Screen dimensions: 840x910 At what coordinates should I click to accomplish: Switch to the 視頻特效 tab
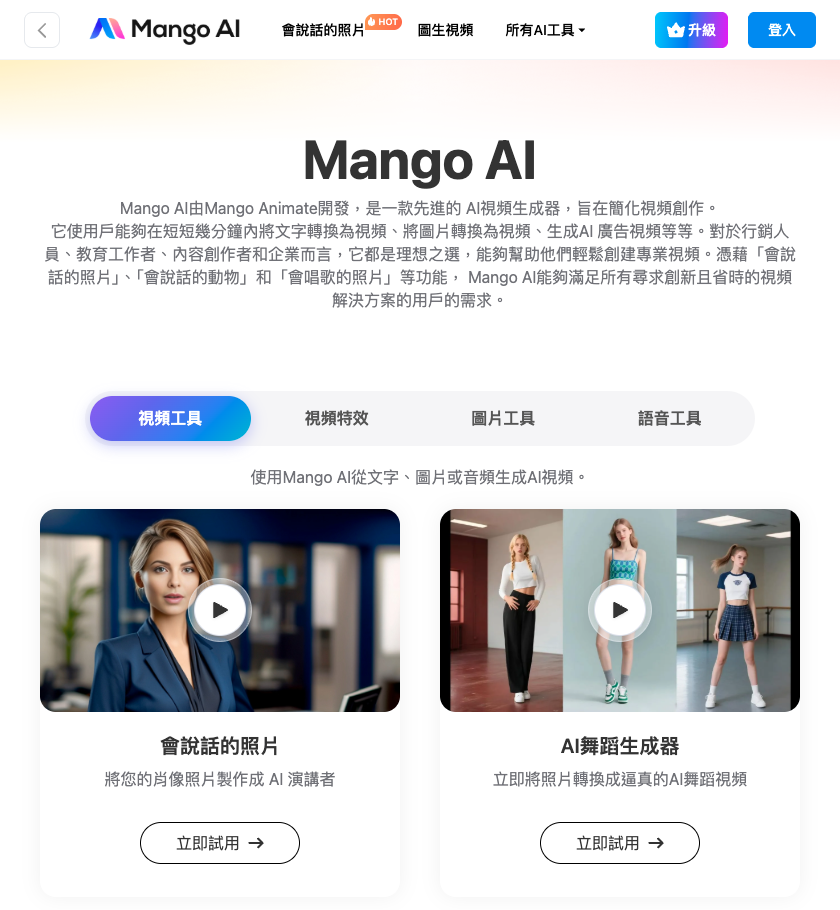[x=336, y=418]
